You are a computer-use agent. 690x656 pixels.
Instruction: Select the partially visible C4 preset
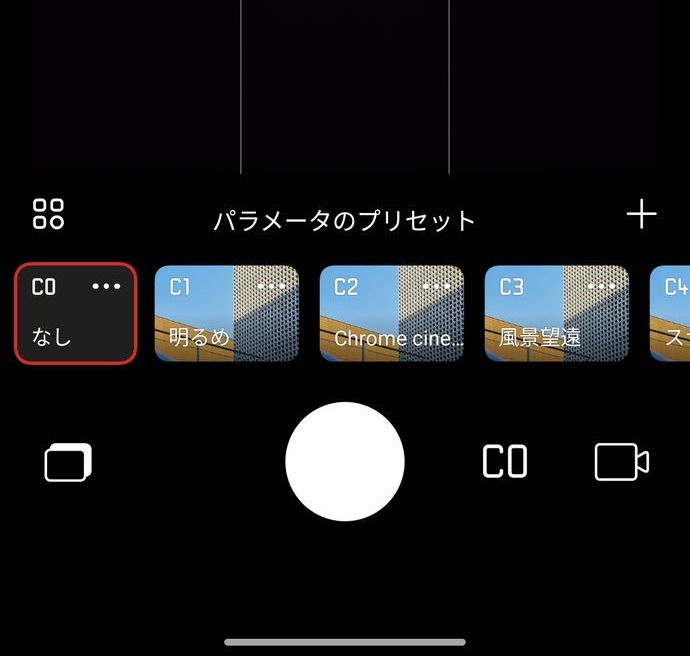point(672,315)
